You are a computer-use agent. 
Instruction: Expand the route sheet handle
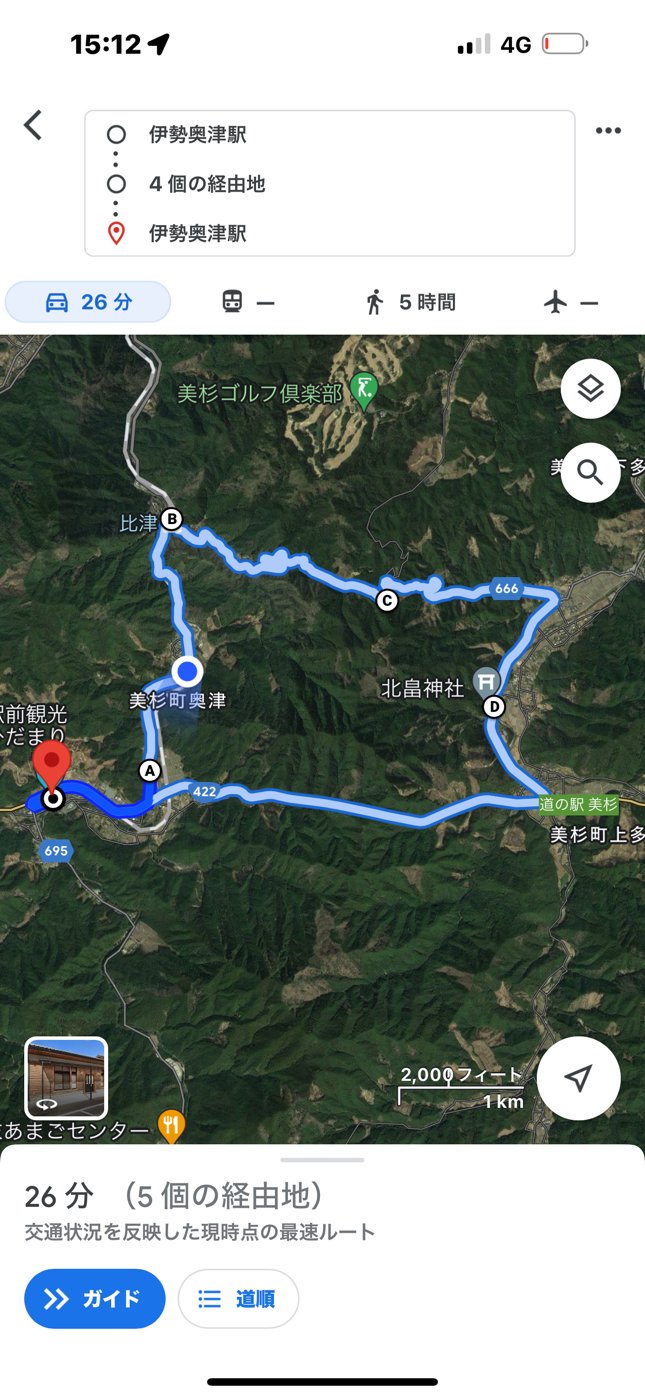(x=322, y=1160)
